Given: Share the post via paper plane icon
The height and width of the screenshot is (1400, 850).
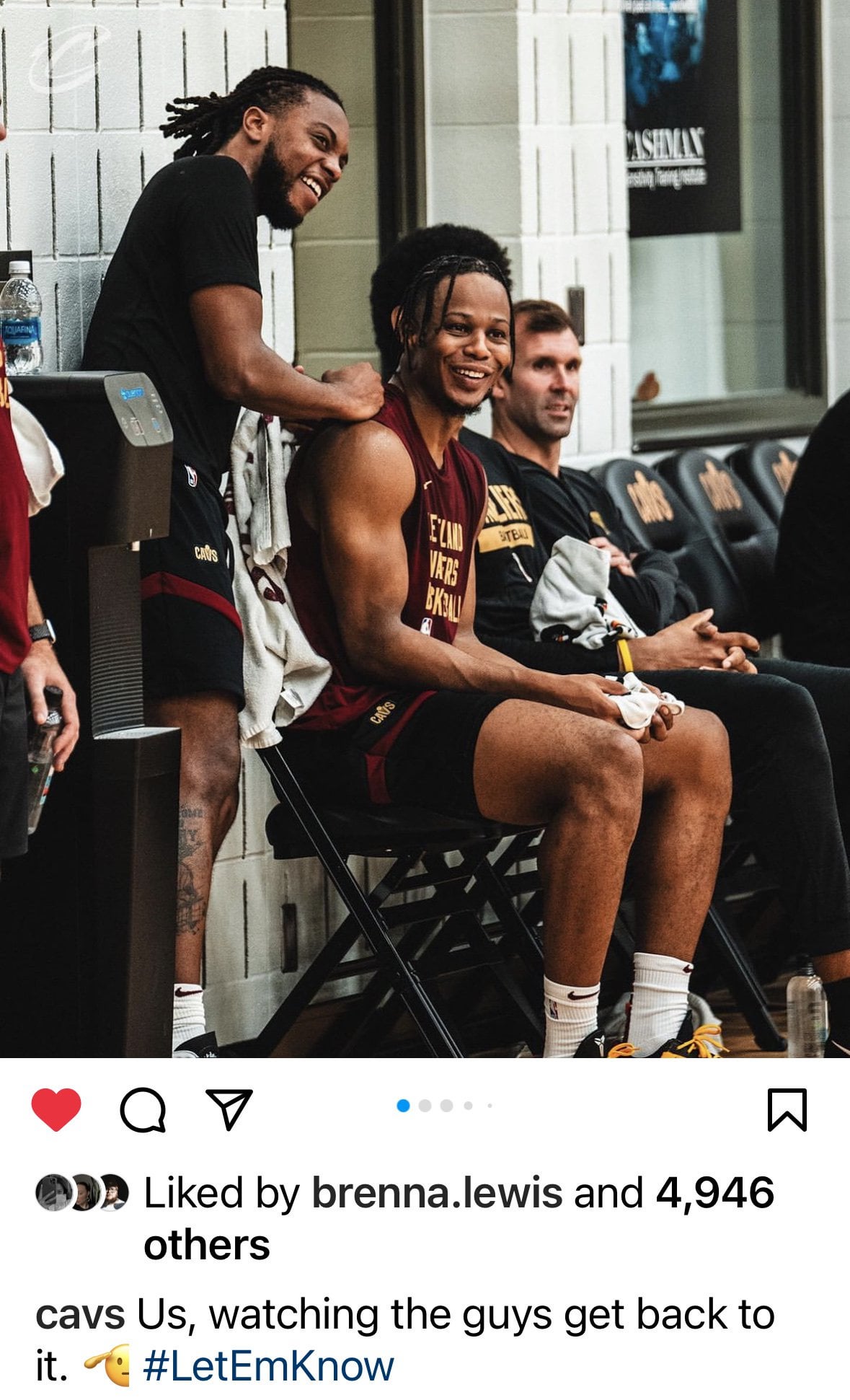Looking at the screenshot, I should 229,1109.
